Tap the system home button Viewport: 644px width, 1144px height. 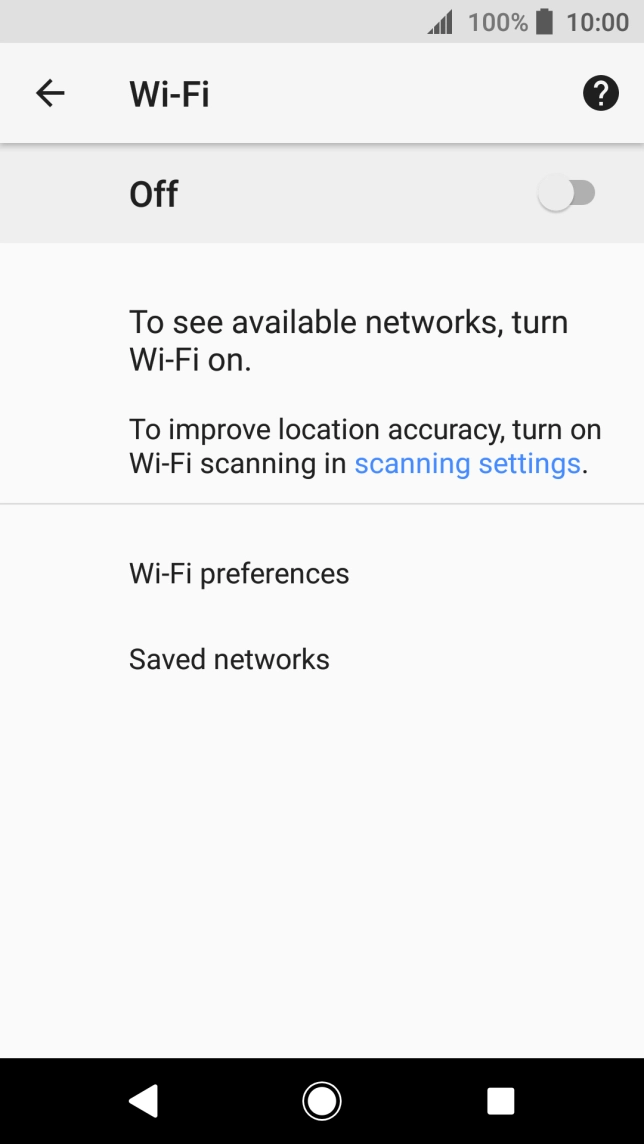(x=322, y=1101)
